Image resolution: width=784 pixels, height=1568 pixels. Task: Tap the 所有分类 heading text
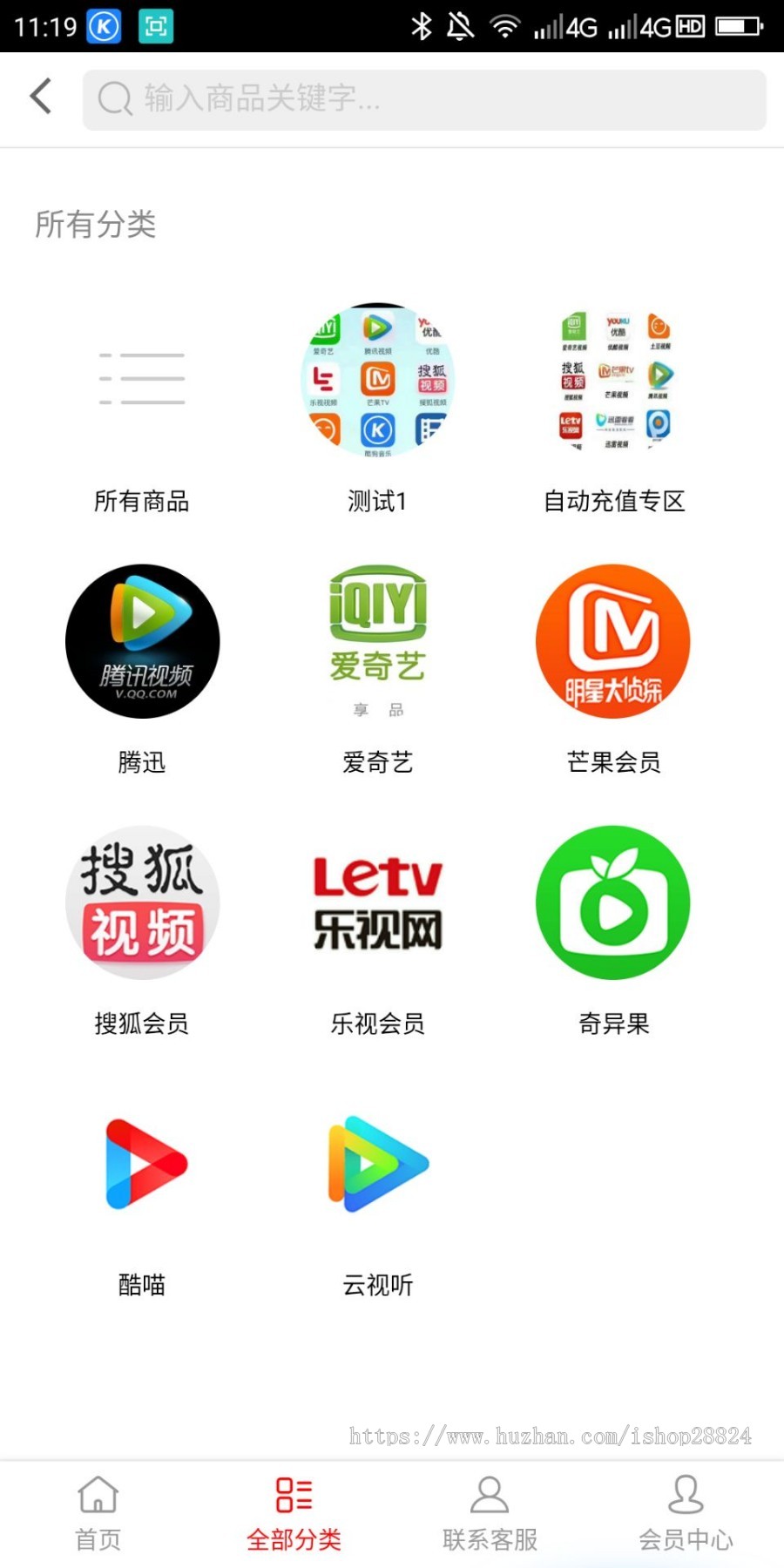tap(96, 225)
